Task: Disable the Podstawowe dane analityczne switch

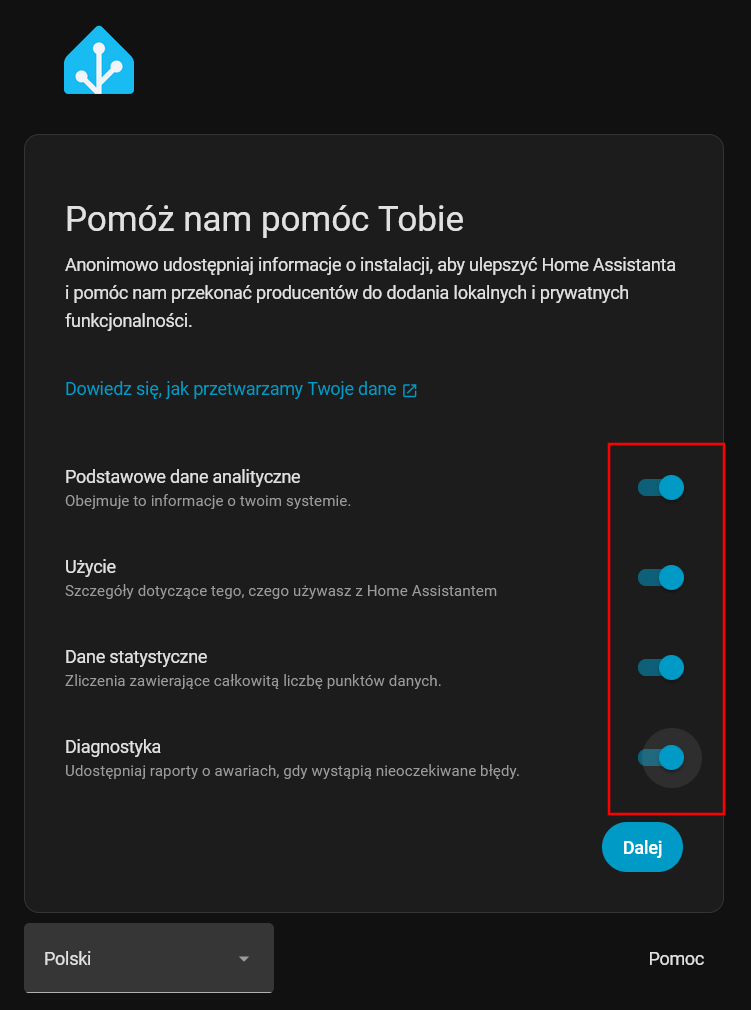Action: 661,488
